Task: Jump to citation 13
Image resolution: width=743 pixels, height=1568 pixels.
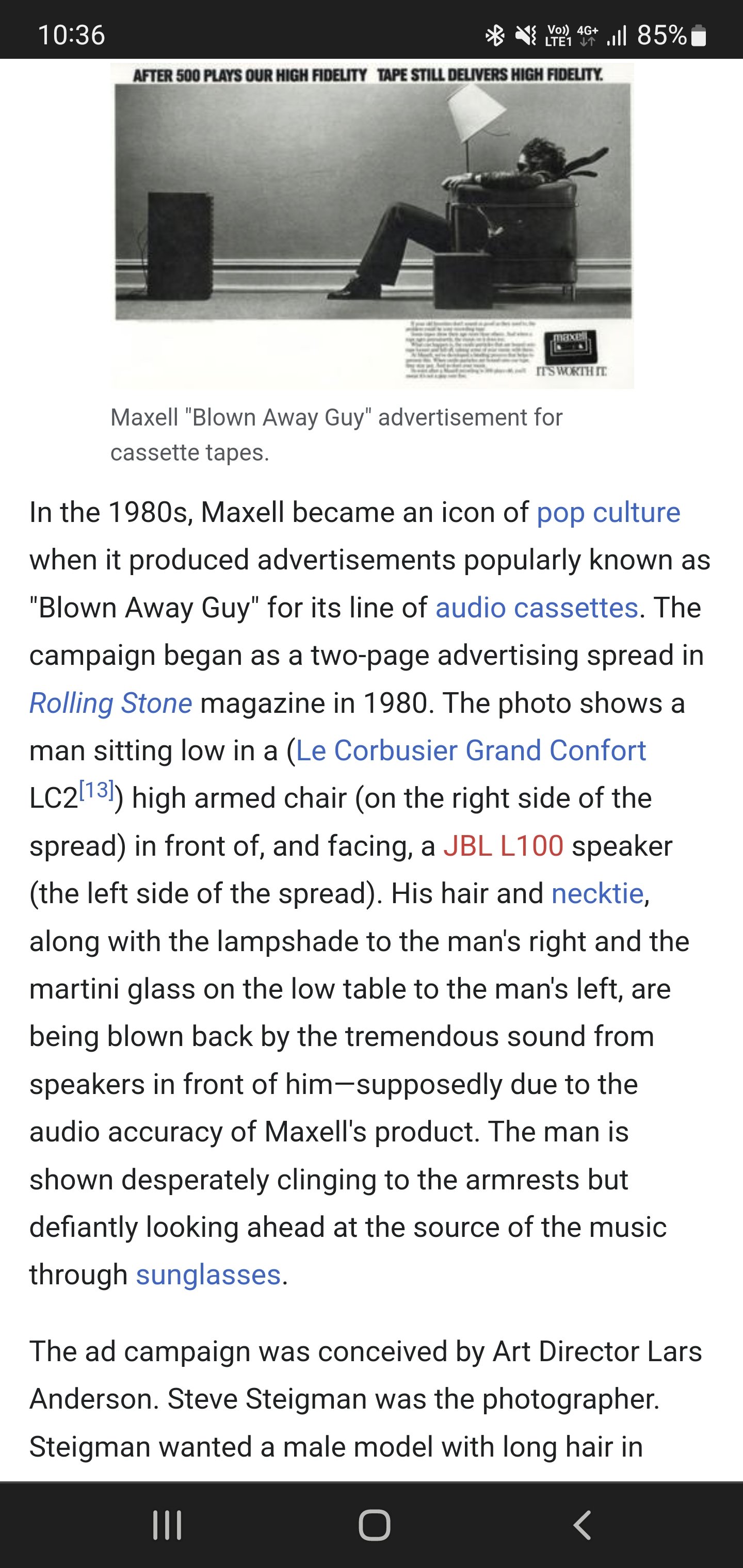Action: pyautogui.click(x=97, y=790)
